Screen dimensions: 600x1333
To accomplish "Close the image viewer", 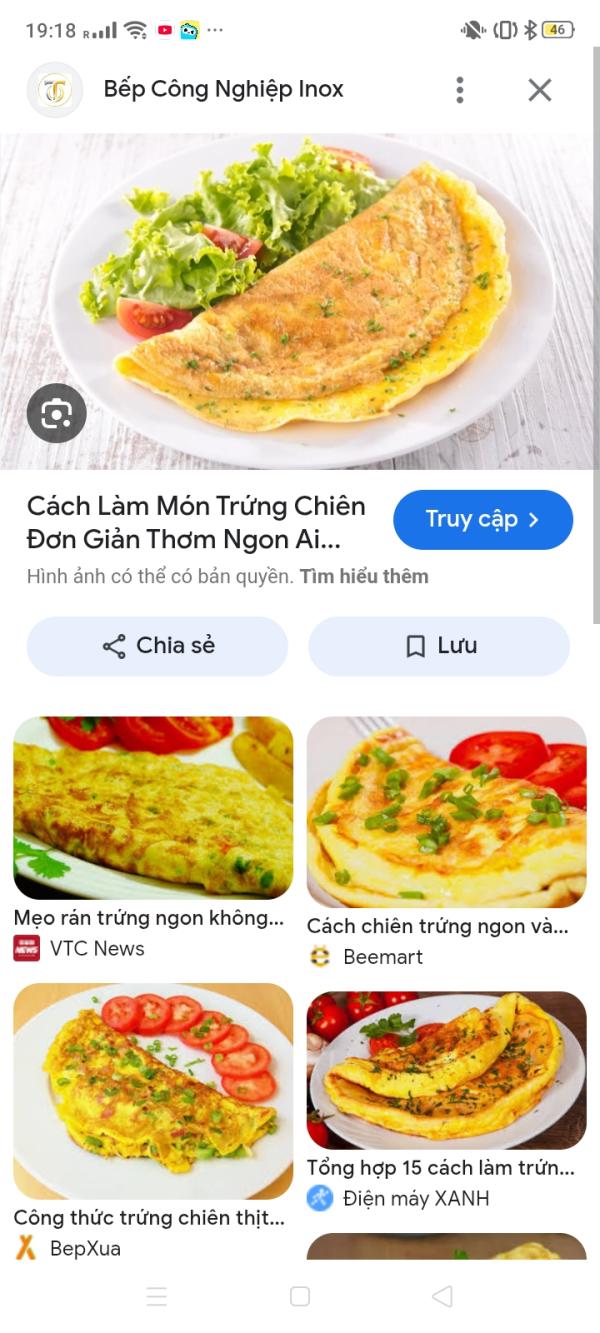I will (540, 90).
